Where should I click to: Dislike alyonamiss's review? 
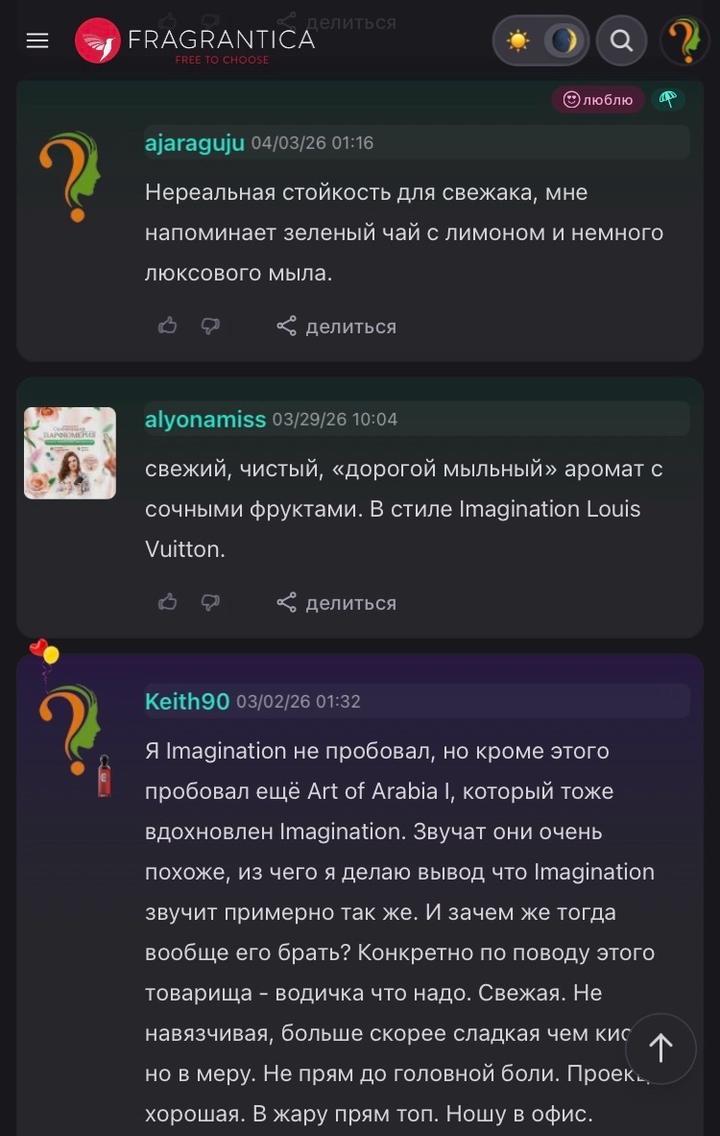pos(210,602)
